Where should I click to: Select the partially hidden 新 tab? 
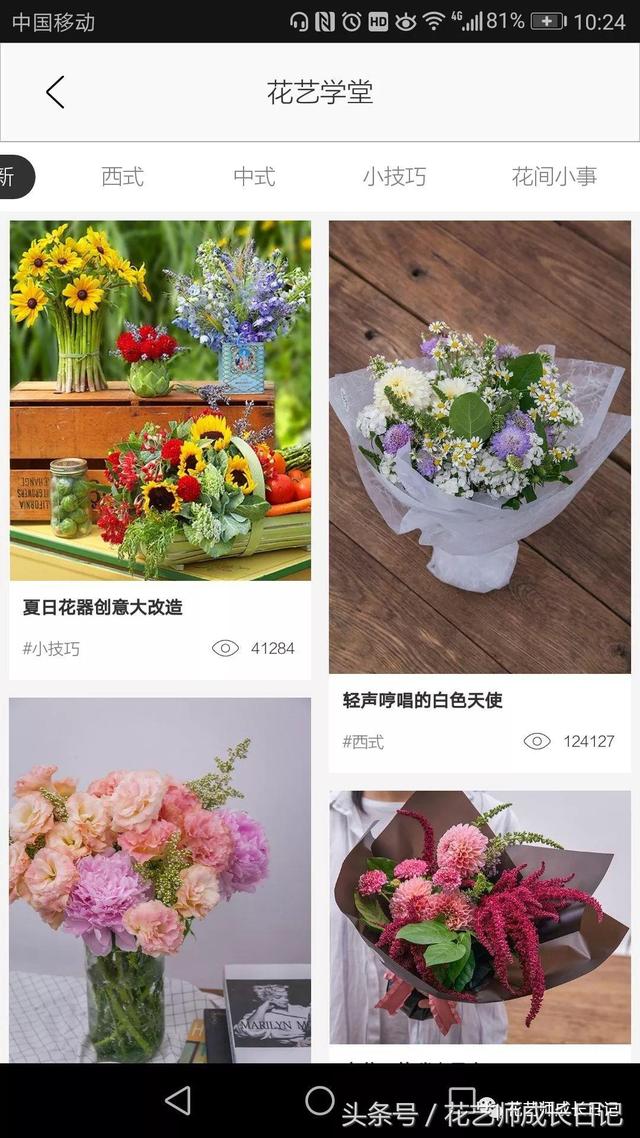[x=12, y=177]
